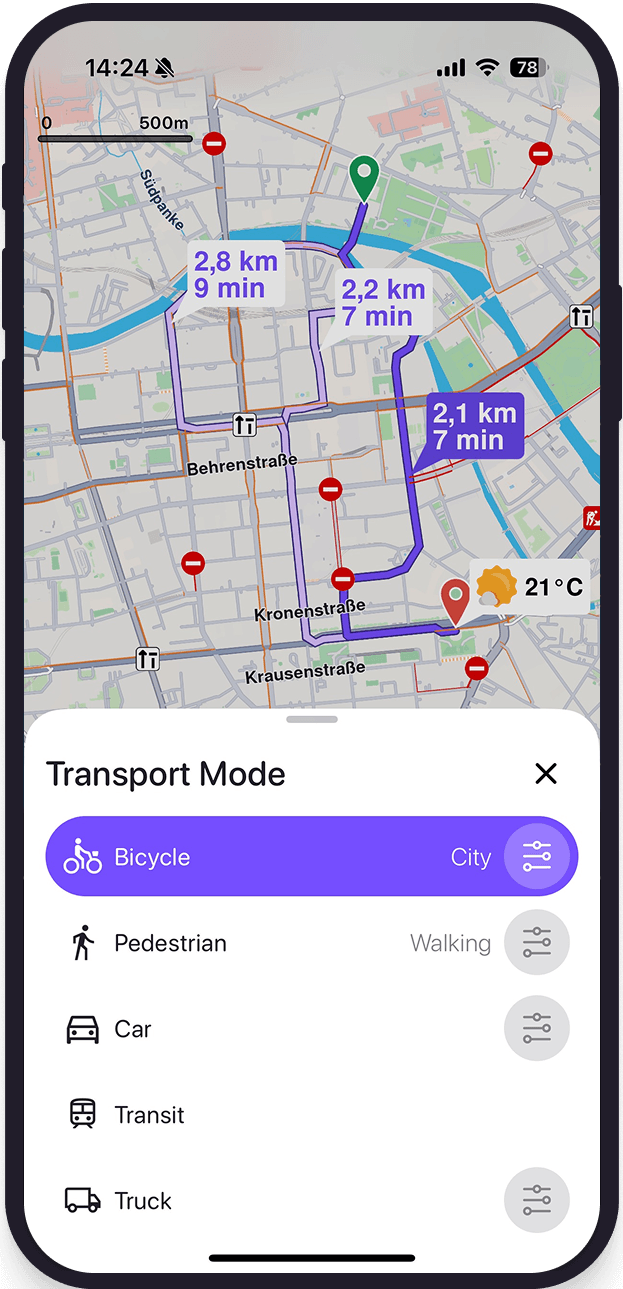The image size is (623, 1289).
Task: Open Car routing settings
Action: (537, 1028)
